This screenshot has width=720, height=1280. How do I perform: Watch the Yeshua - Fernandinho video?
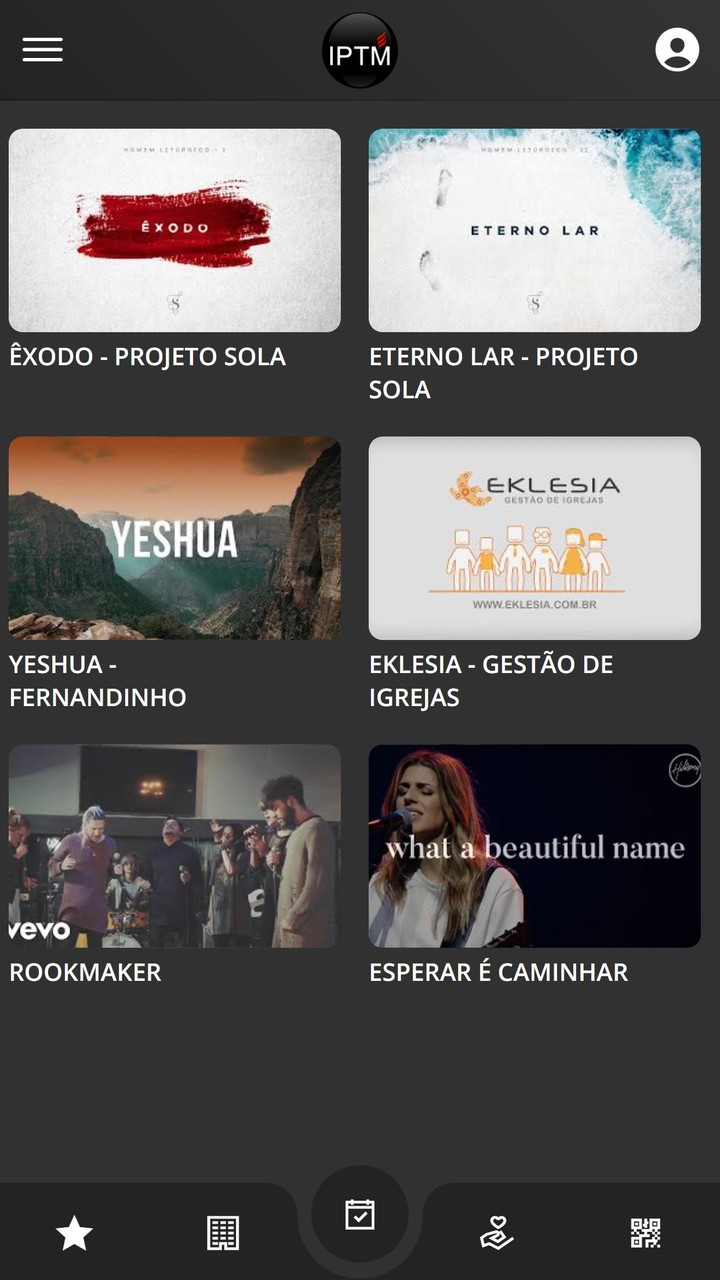(x=175, y=538)
